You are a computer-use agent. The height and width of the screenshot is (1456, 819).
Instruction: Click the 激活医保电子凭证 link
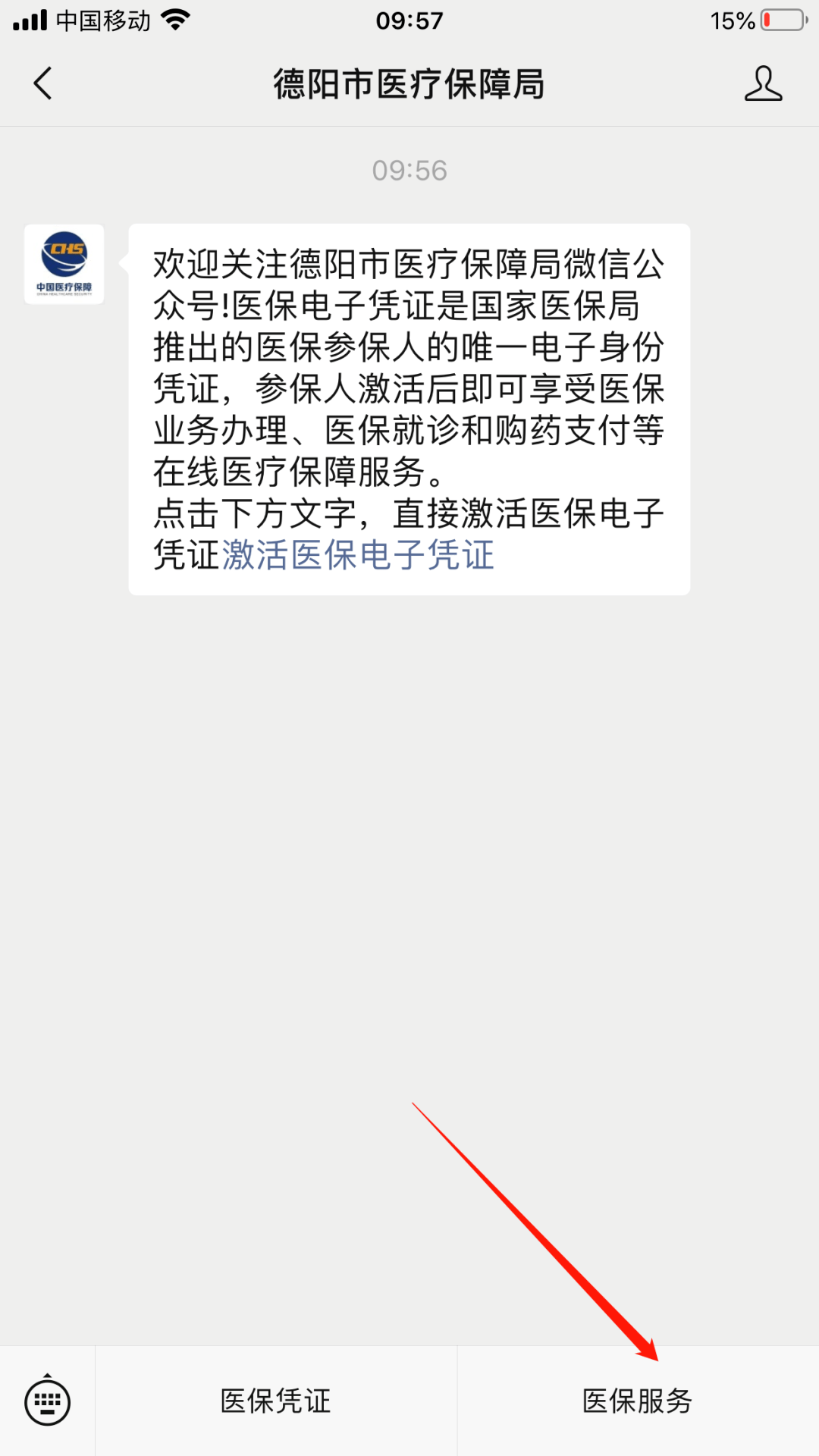(x=356, y=557)
